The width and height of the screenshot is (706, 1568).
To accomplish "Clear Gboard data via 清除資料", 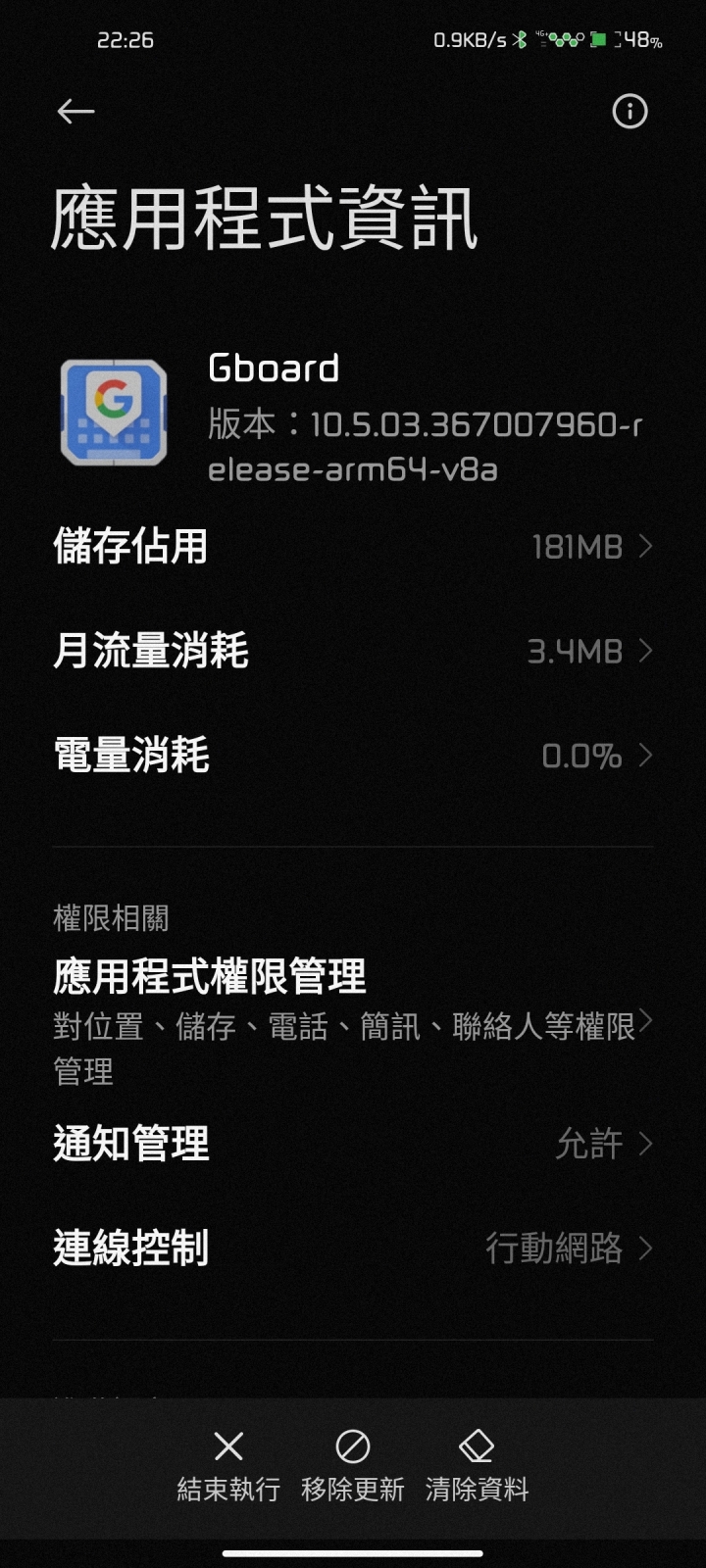I will click(x=478, y=1465).
